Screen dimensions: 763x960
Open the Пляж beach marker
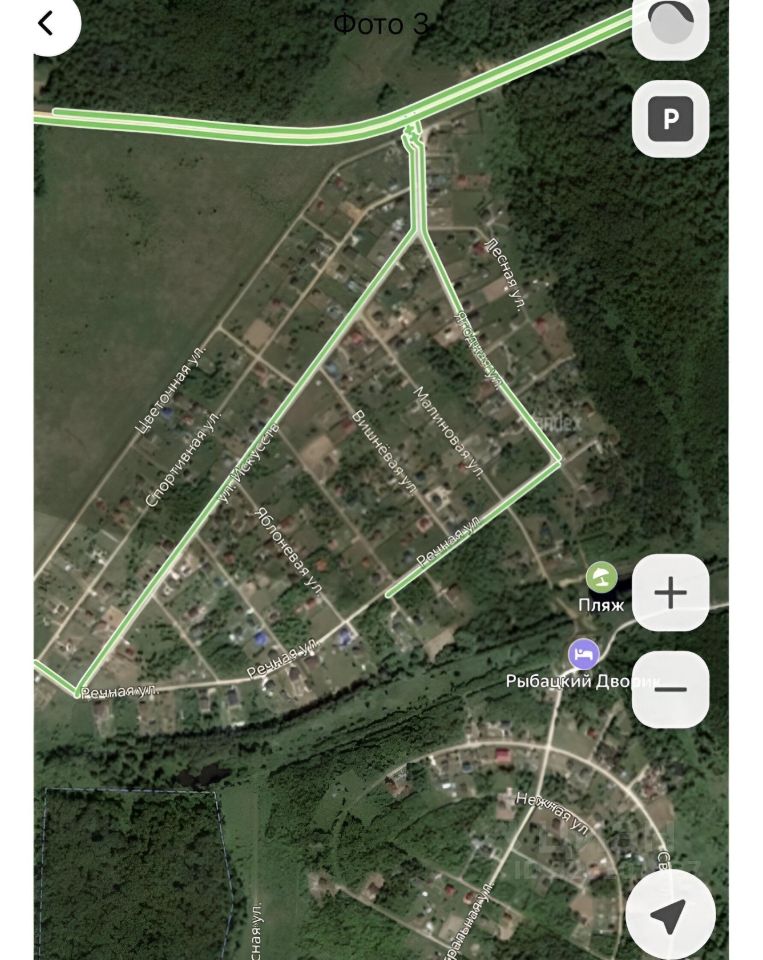tap(601, 577)
